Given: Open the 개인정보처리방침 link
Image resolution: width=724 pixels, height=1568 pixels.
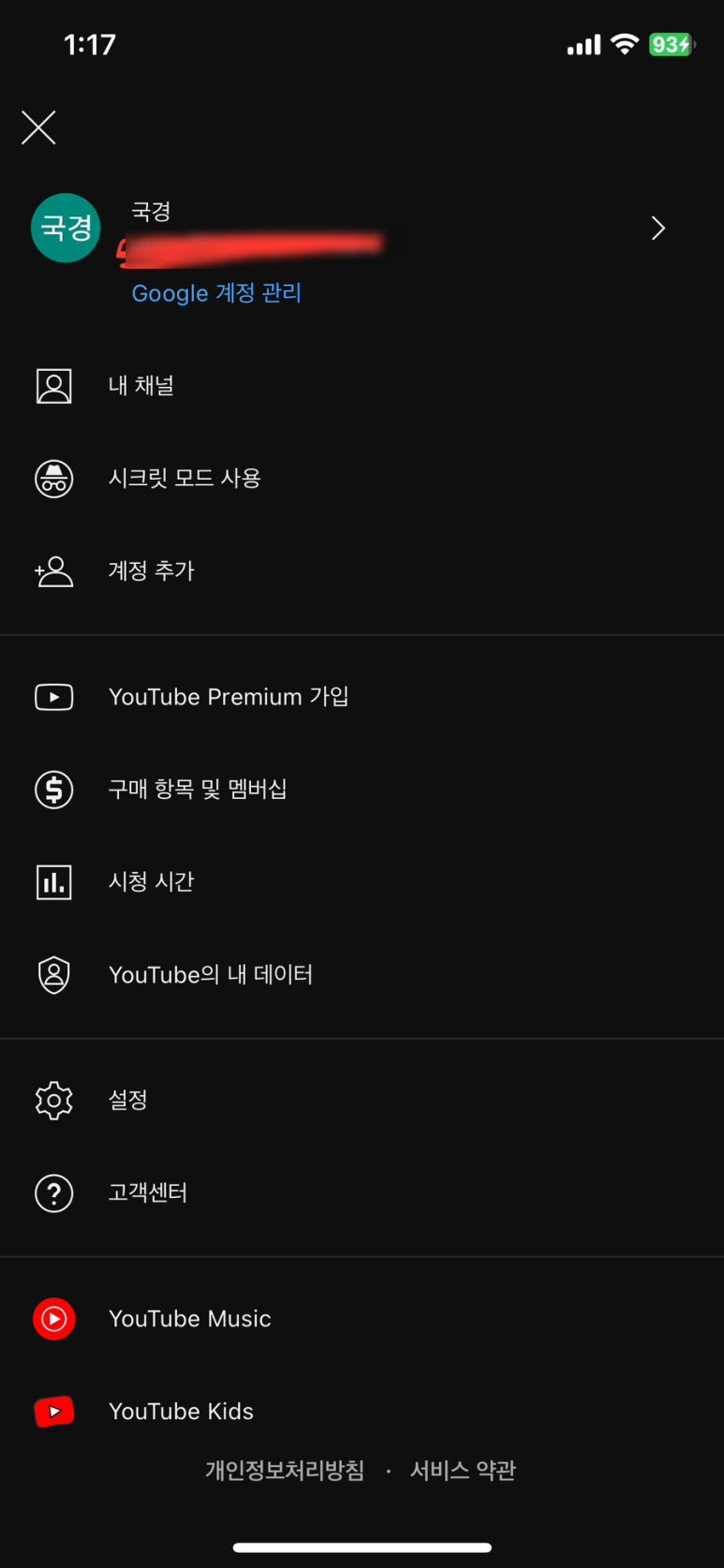Looking at the screenshot, I should pyautogui.click(x=285, y=1471).
